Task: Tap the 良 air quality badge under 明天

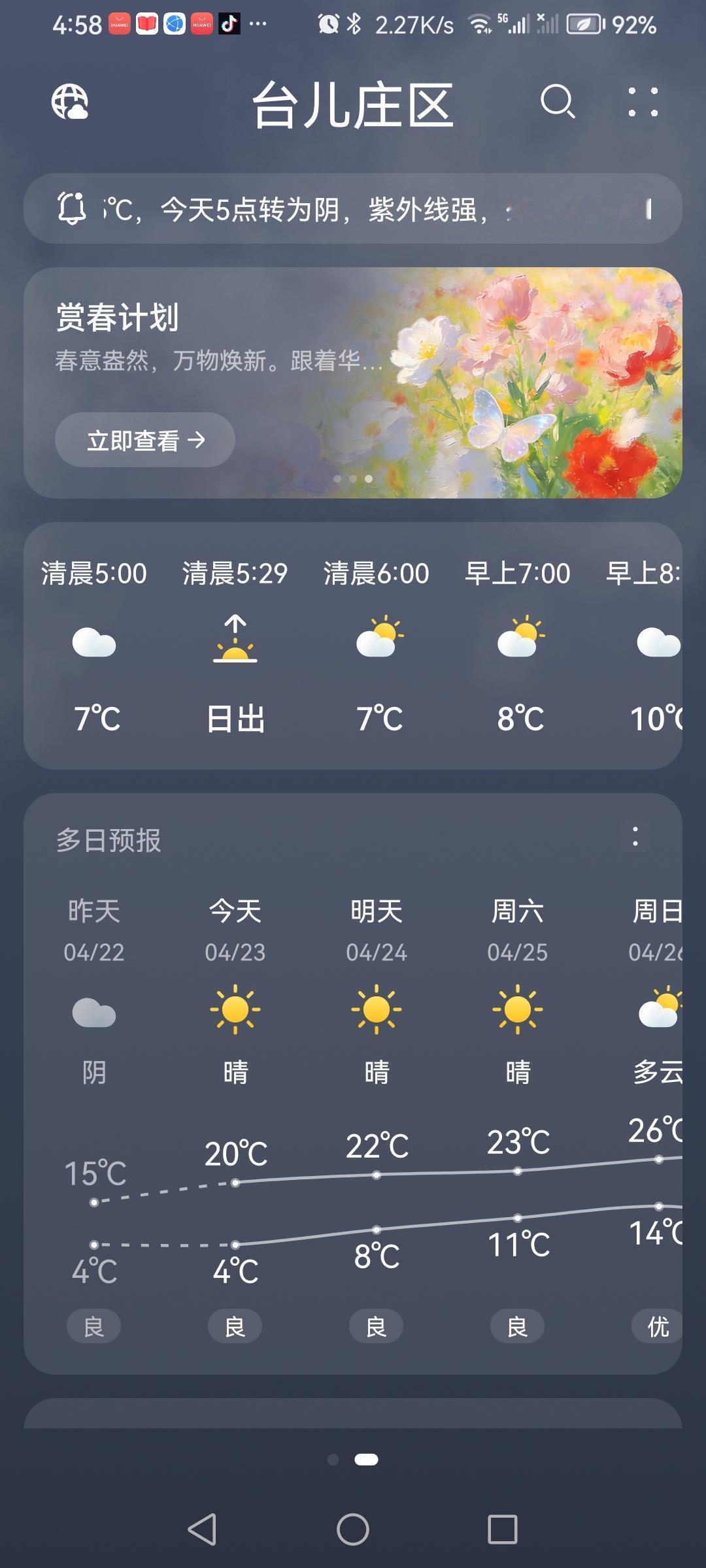Action: click(x=375, y=1326)
